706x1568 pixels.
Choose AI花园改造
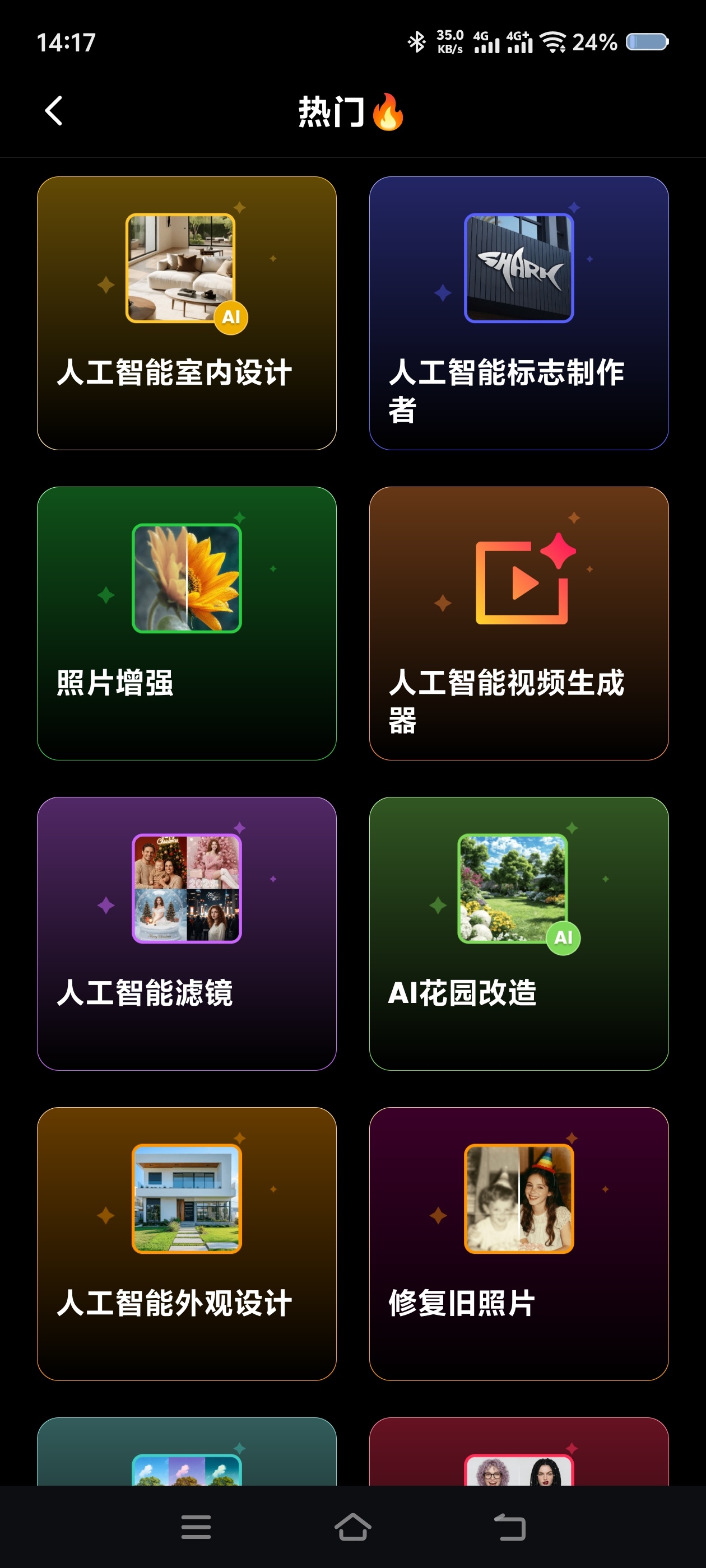(x=518, y=933)
